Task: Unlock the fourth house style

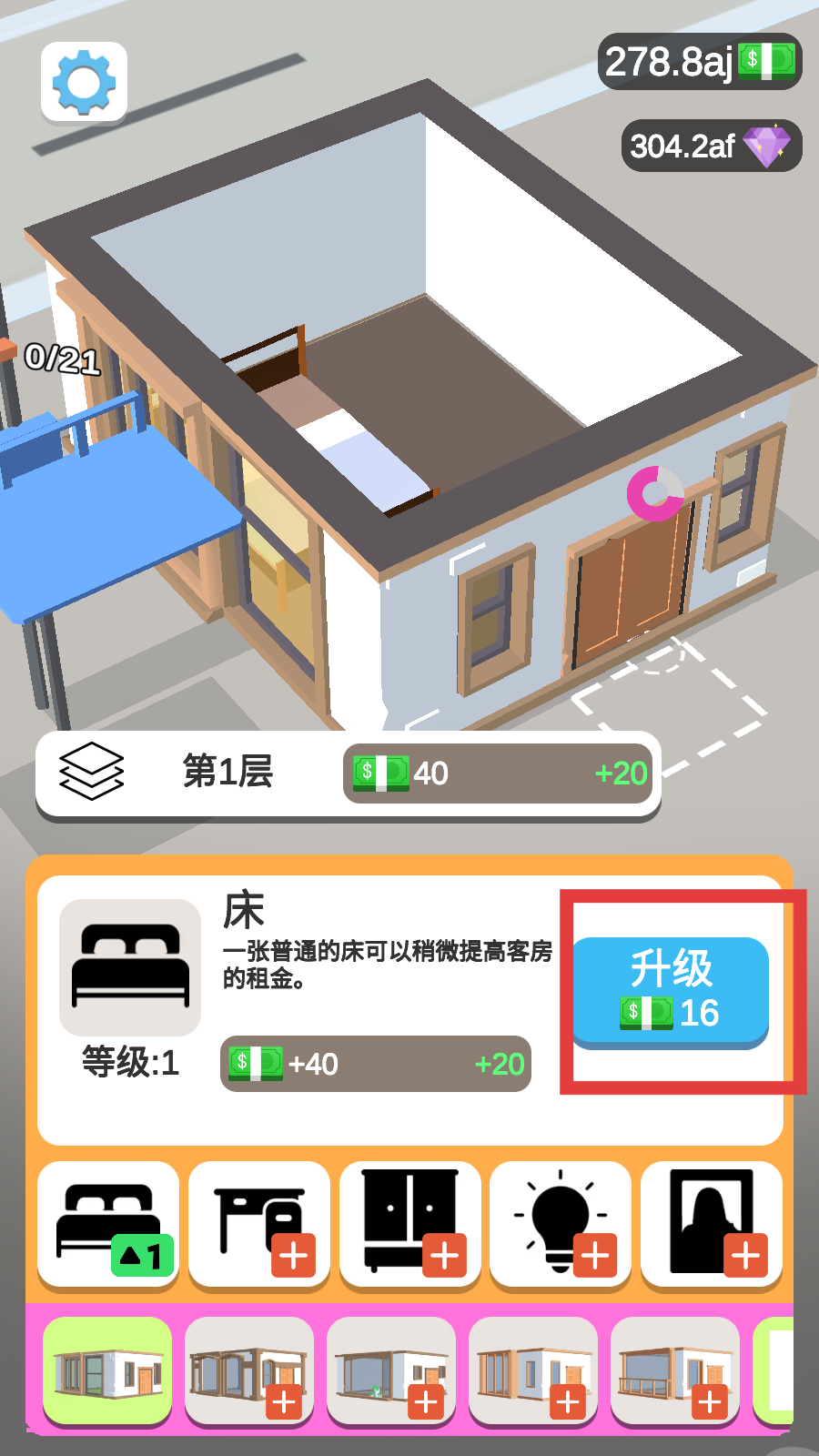Action: 533,1370
